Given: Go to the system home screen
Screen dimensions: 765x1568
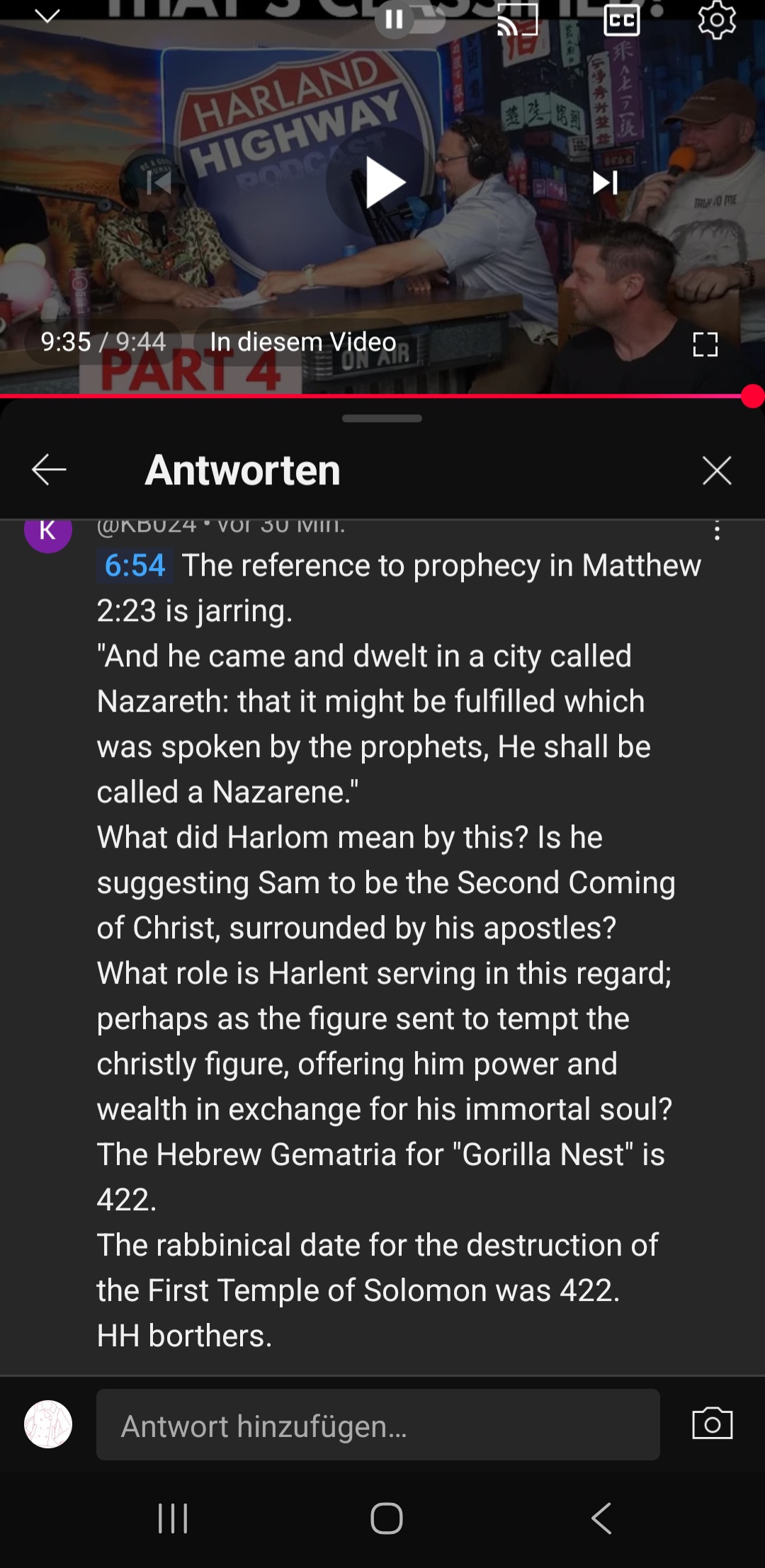Looking at the screenshot, I should click(x=387, y=1518).
